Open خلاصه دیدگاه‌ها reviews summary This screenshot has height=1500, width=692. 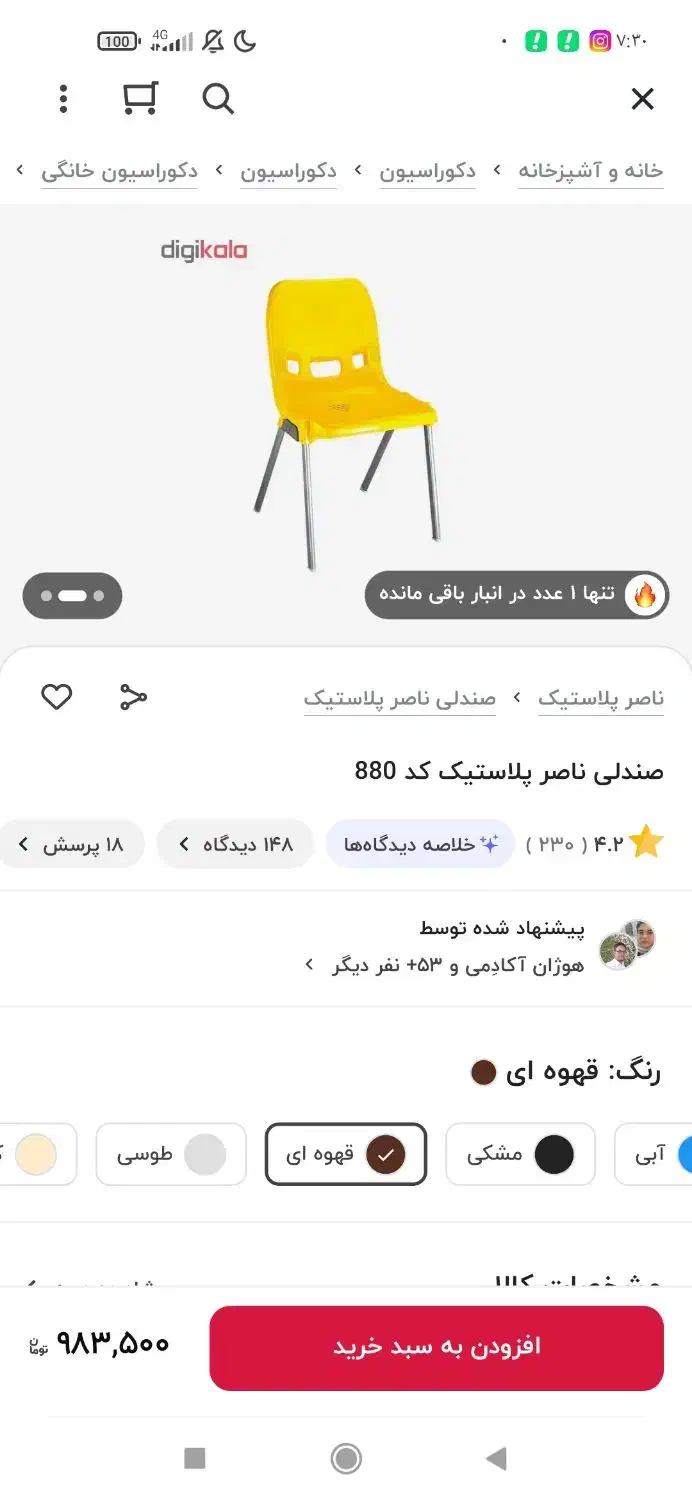pyautogui.click(x=420, y=844)
